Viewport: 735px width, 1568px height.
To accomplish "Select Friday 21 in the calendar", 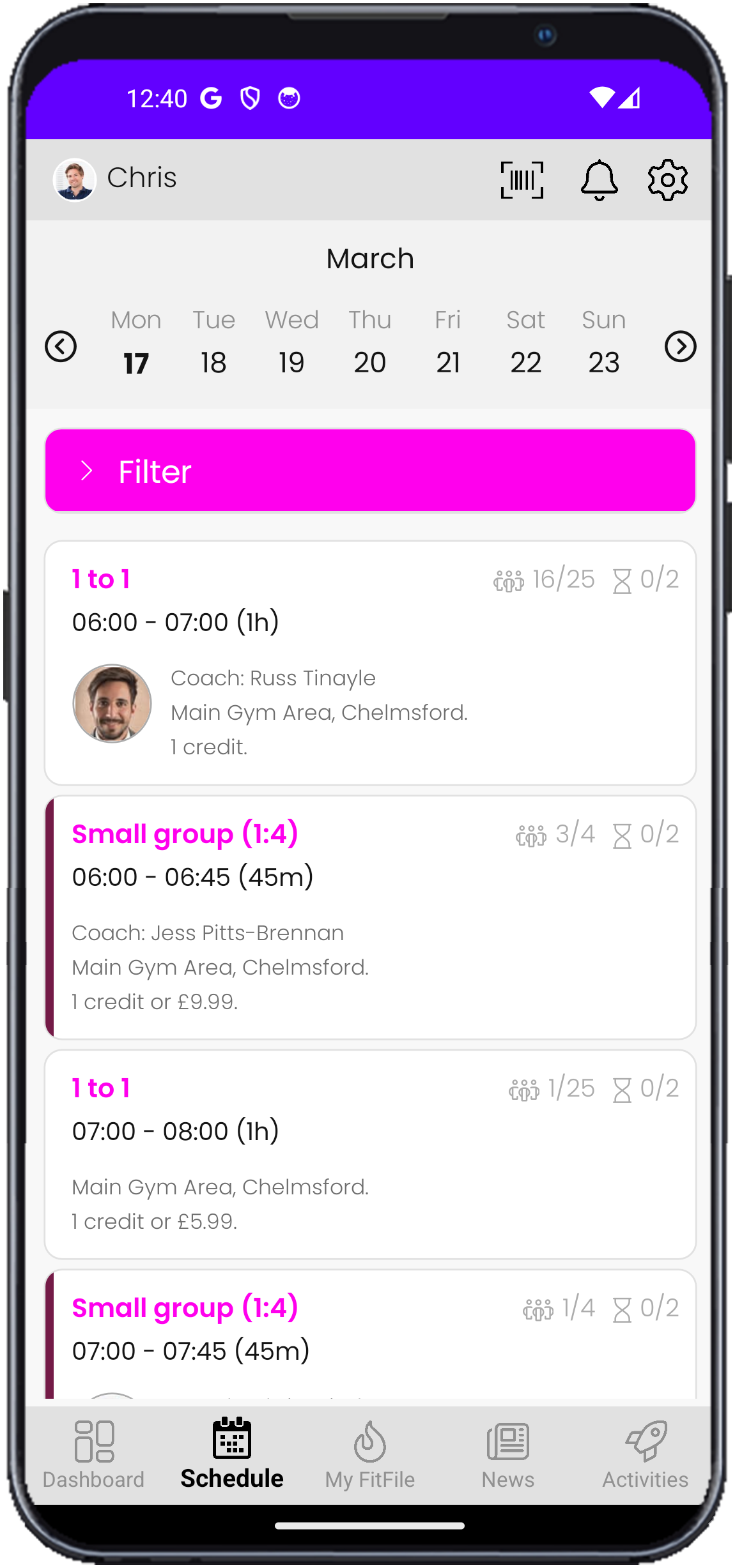I will (x=448, y=342).
